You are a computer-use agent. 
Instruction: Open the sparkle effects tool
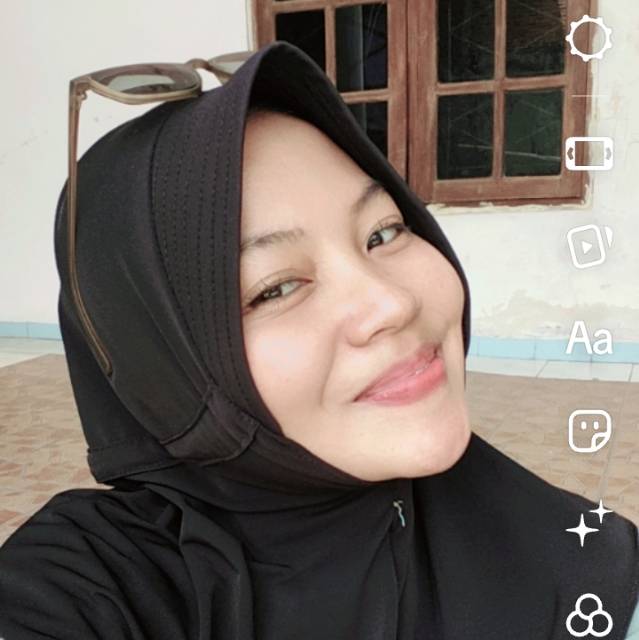click(589, 523)
